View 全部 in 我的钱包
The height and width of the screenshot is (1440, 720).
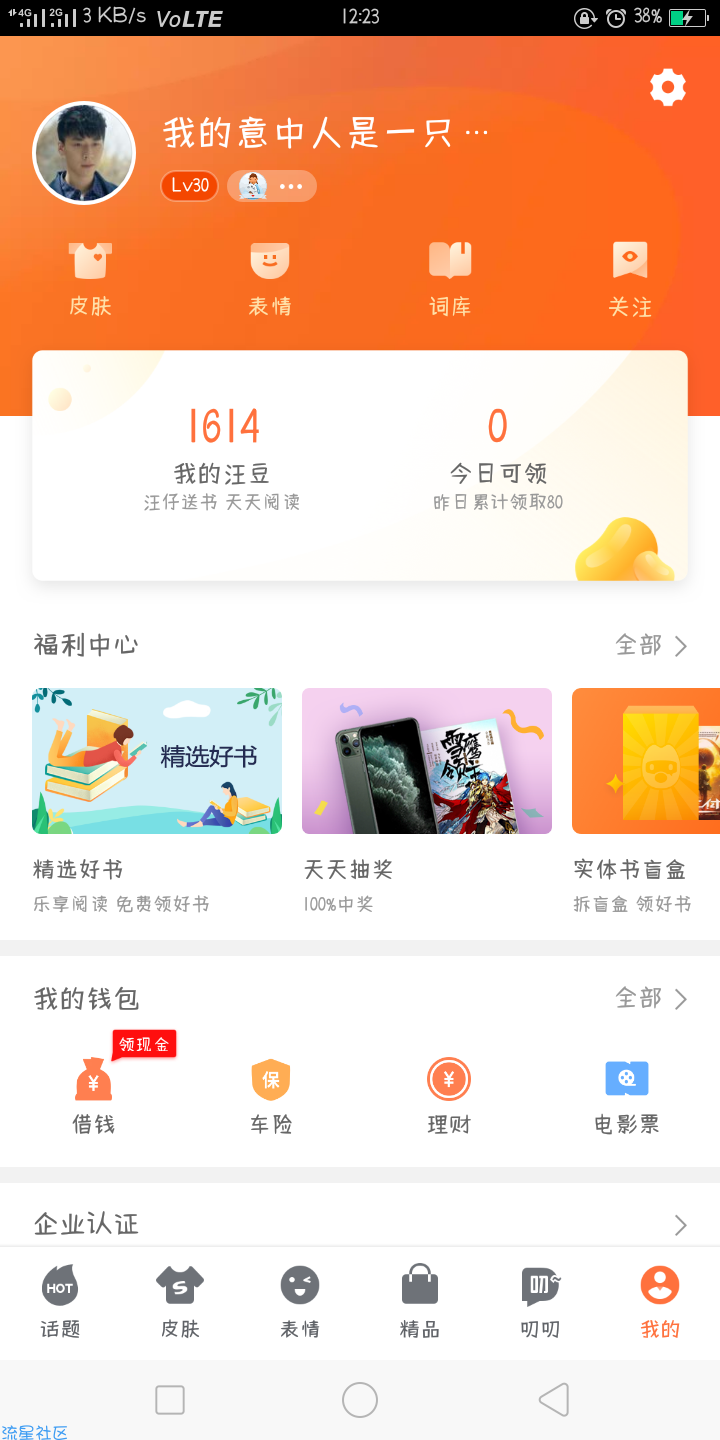click(651, 998)
